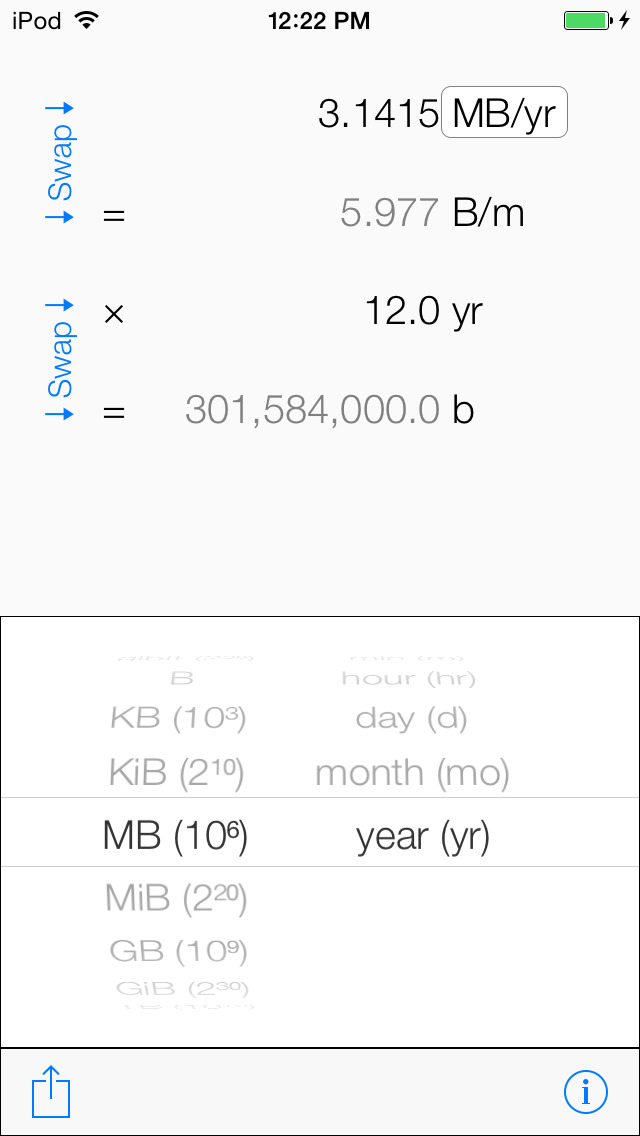This screenshot has height=1136, width=640.
Task: Tap the lower Swap button
Action: pos(60,360)
